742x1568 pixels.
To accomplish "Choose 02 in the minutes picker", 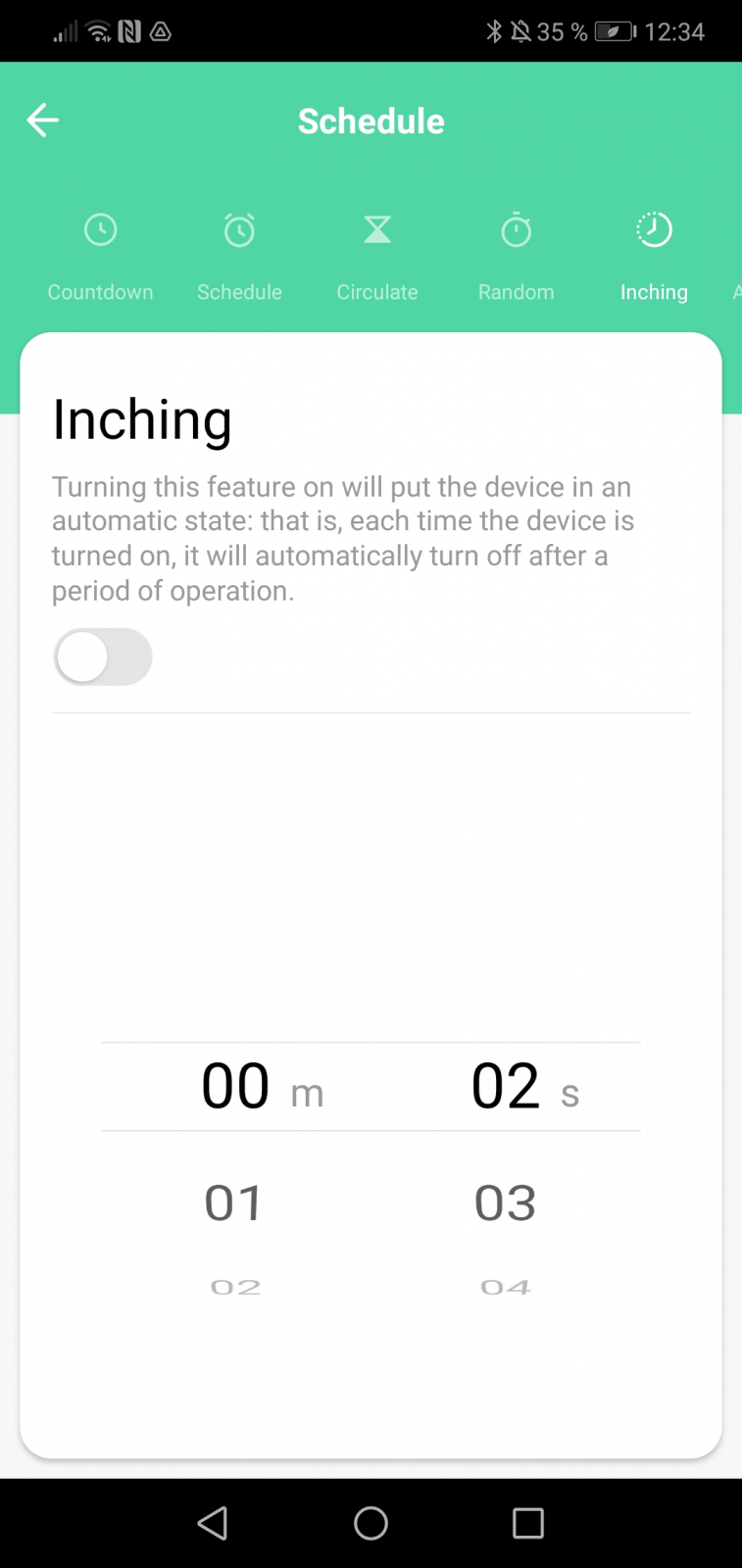I will (235, 1287).
